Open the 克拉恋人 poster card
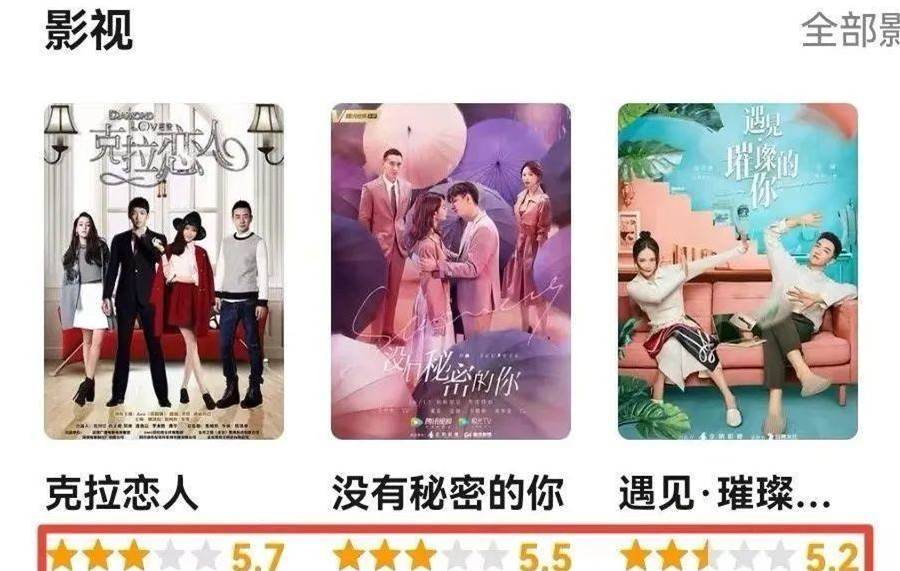900x571 pixels. [163, 271]
